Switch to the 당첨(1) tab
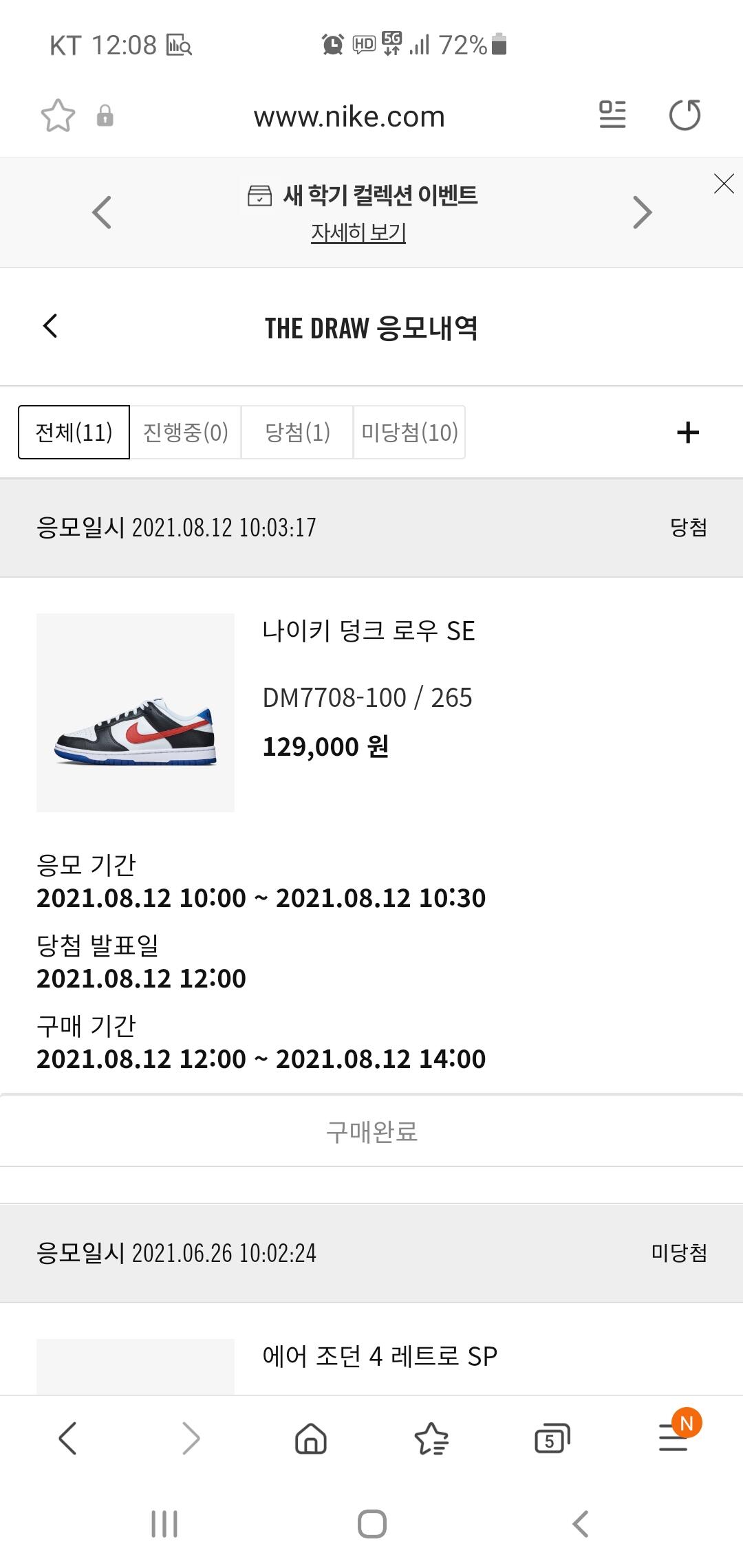The width and height of the screenshot is (743, 1568). click(297, 432)
